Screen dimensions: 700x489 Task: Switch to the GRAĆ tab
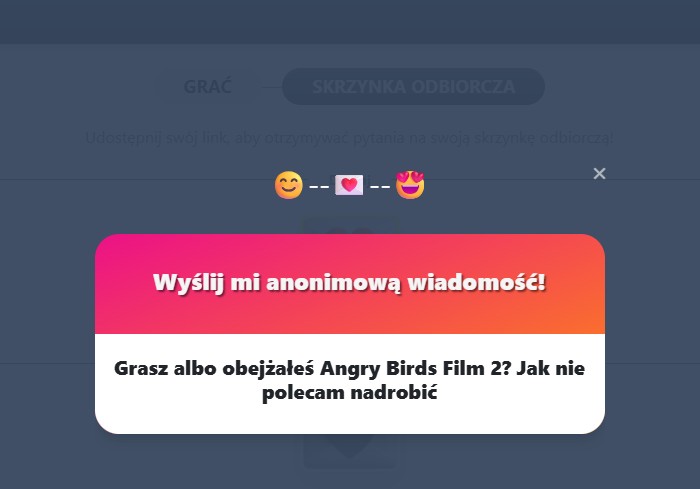pyautogui.click(x=207, y=87)
